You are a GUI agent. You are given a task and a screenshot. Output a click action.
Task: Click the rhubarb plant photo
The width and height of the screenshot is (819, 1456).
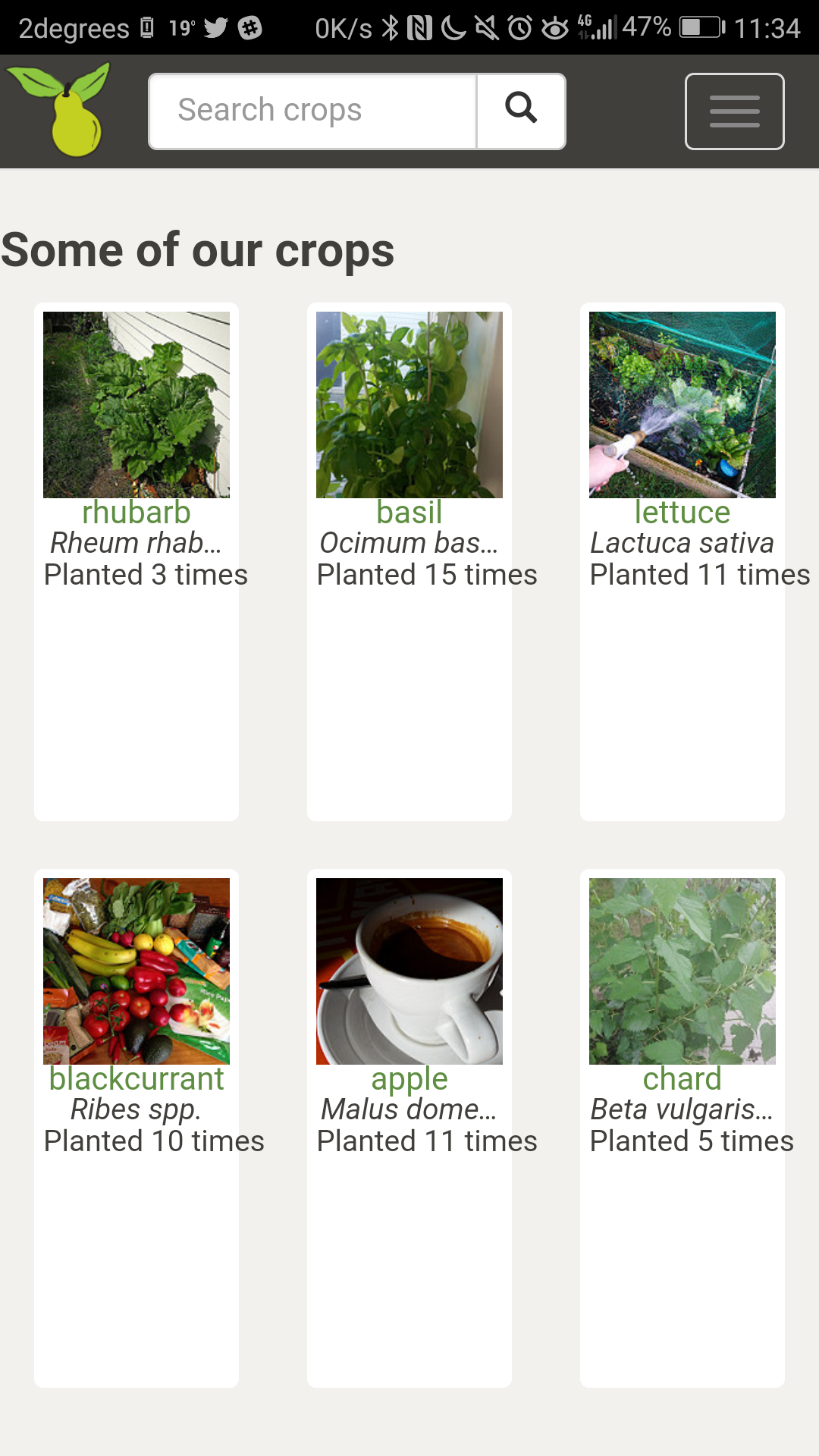pos(136,403)
